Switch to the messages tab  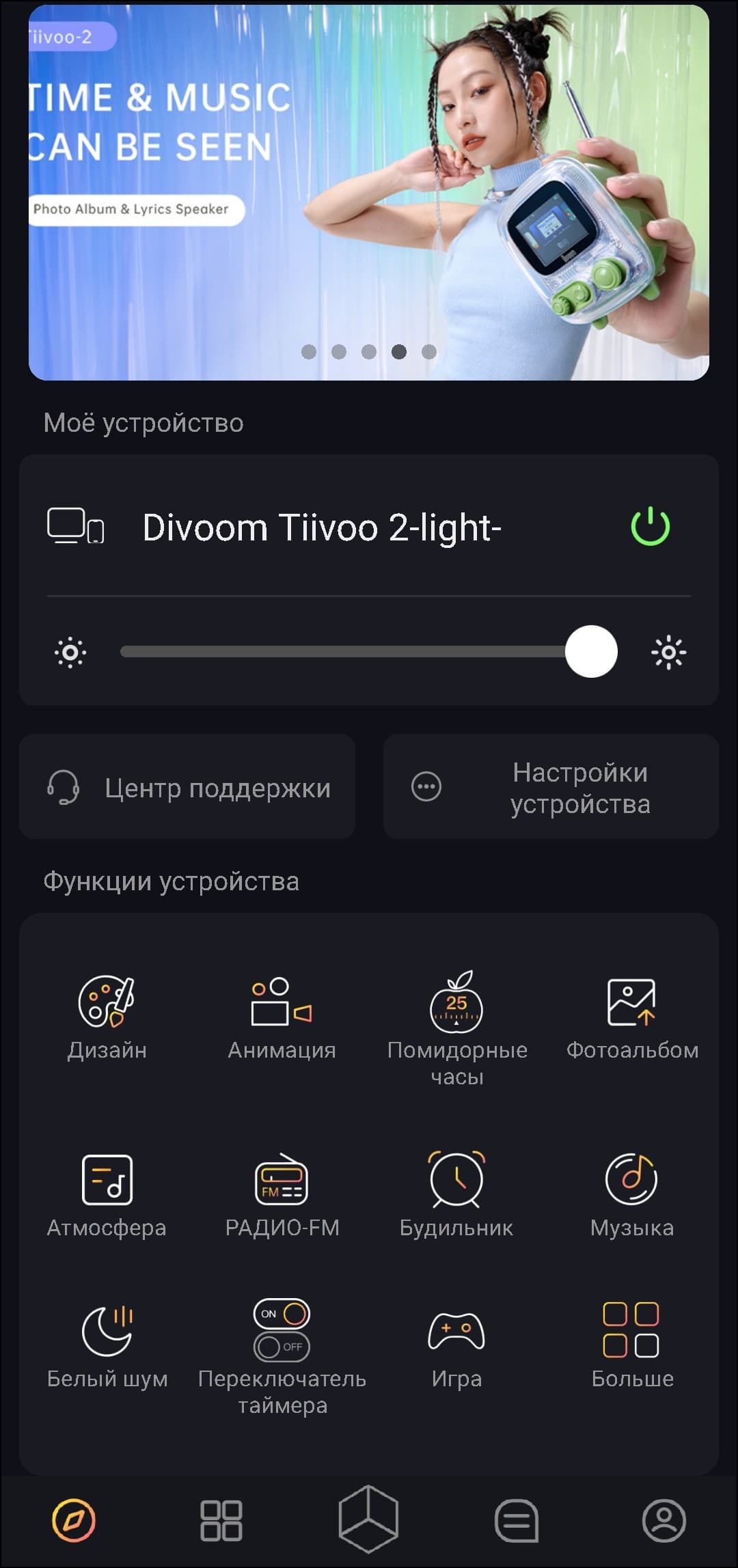point(517,1521)
